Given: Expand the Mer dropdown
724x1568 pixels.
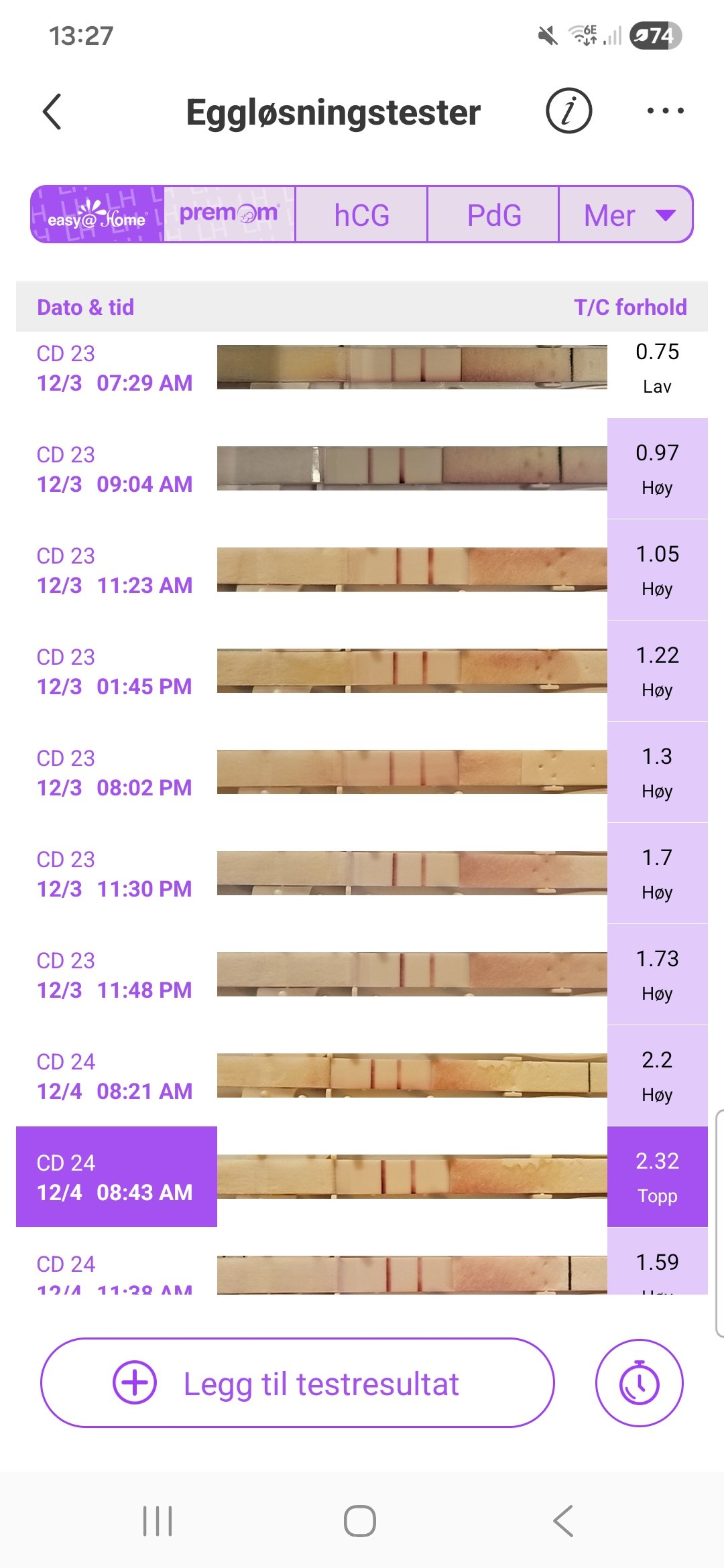Looking at the screenshot, I should 626,214.
